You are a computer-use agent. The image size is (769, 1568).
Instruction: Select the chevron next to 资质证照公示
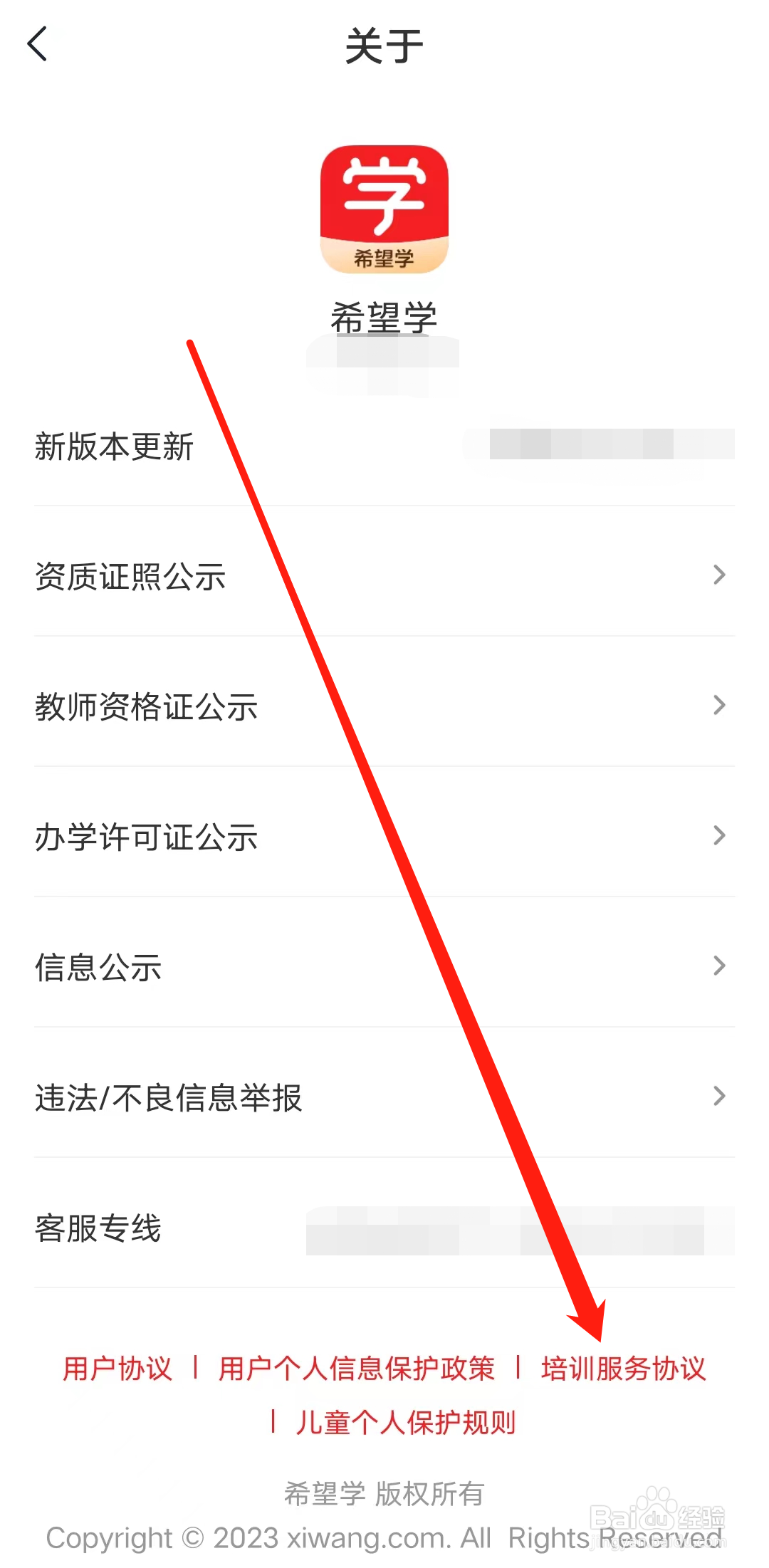(x=718, y=575)
